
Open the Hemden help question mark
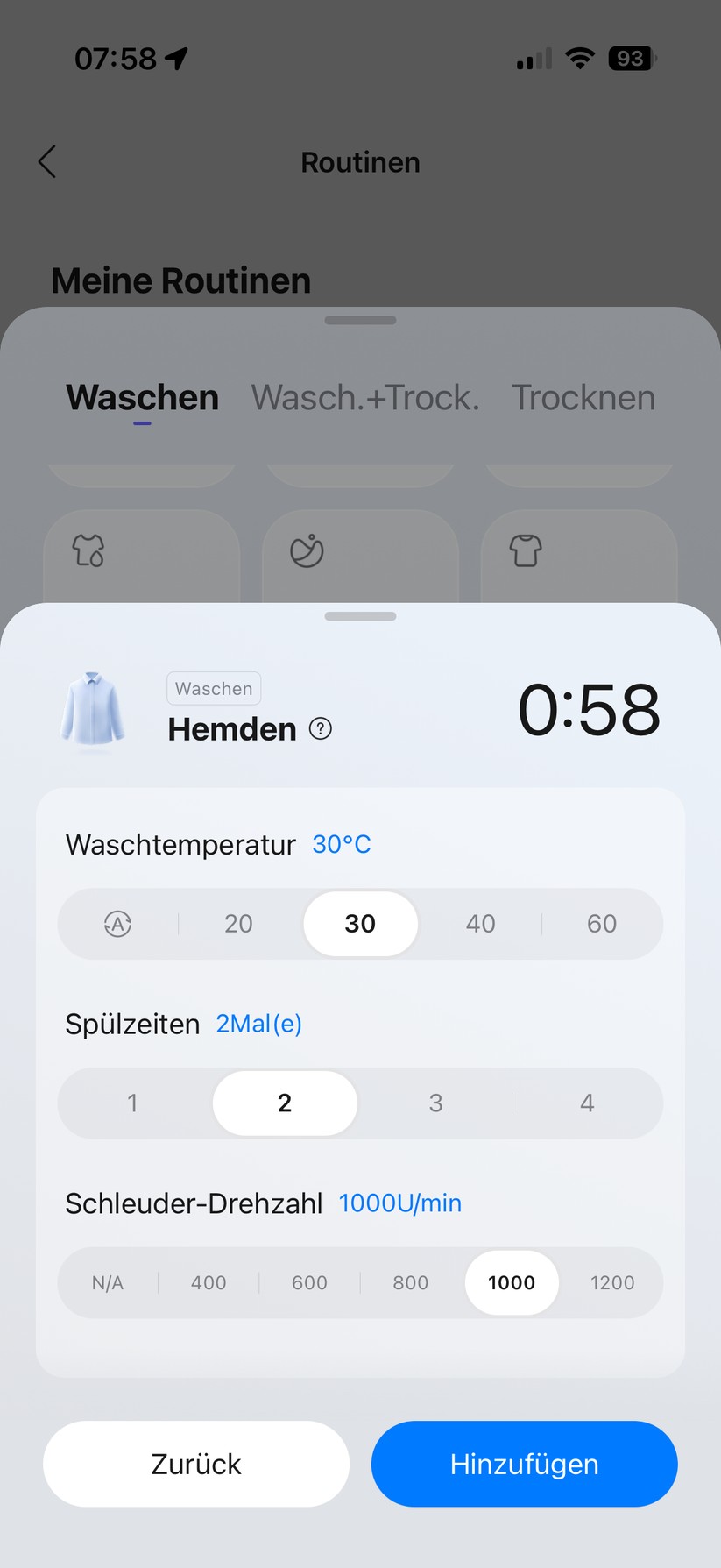(x=321, y=728)
